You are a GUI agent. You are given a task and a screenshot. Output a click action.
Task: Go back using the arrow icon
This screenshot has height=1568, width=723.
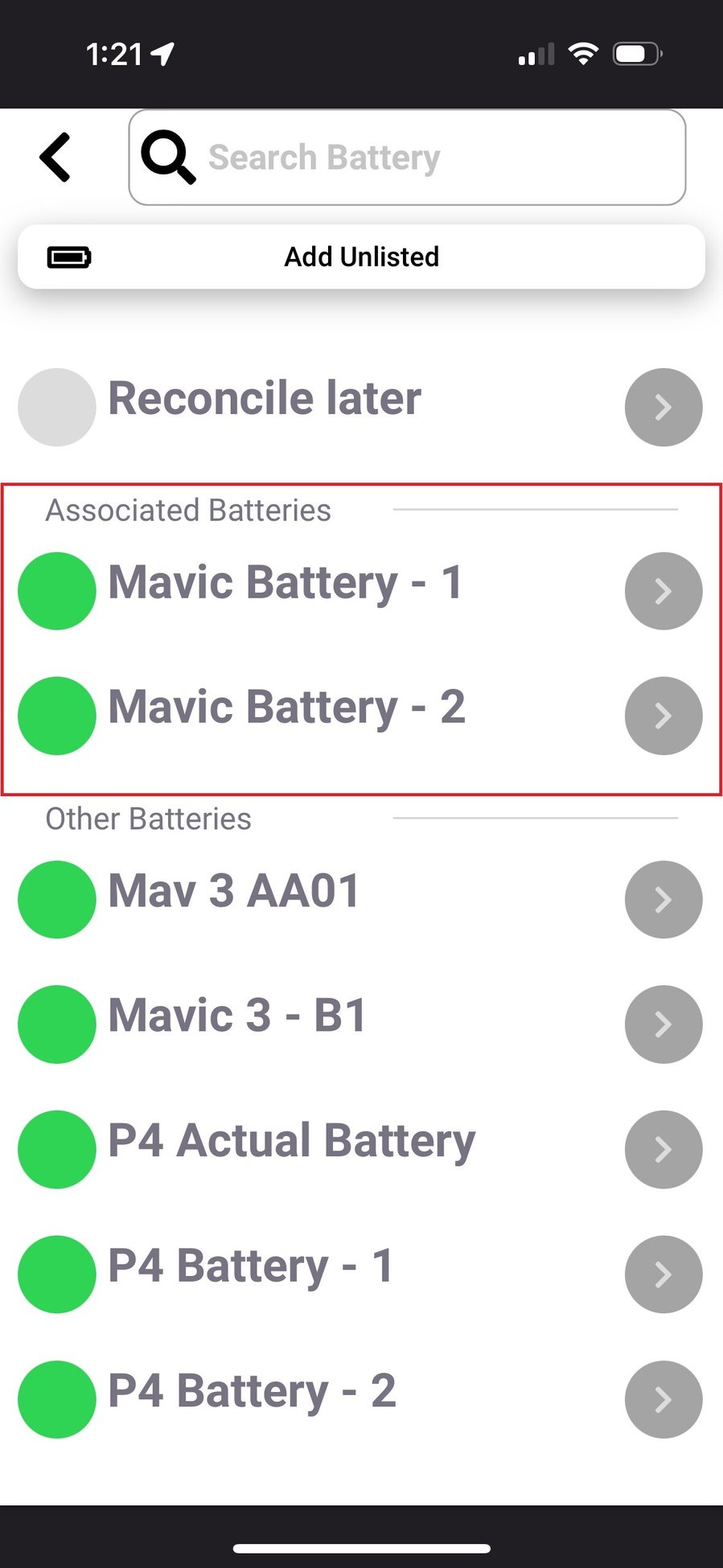(55, 158)
